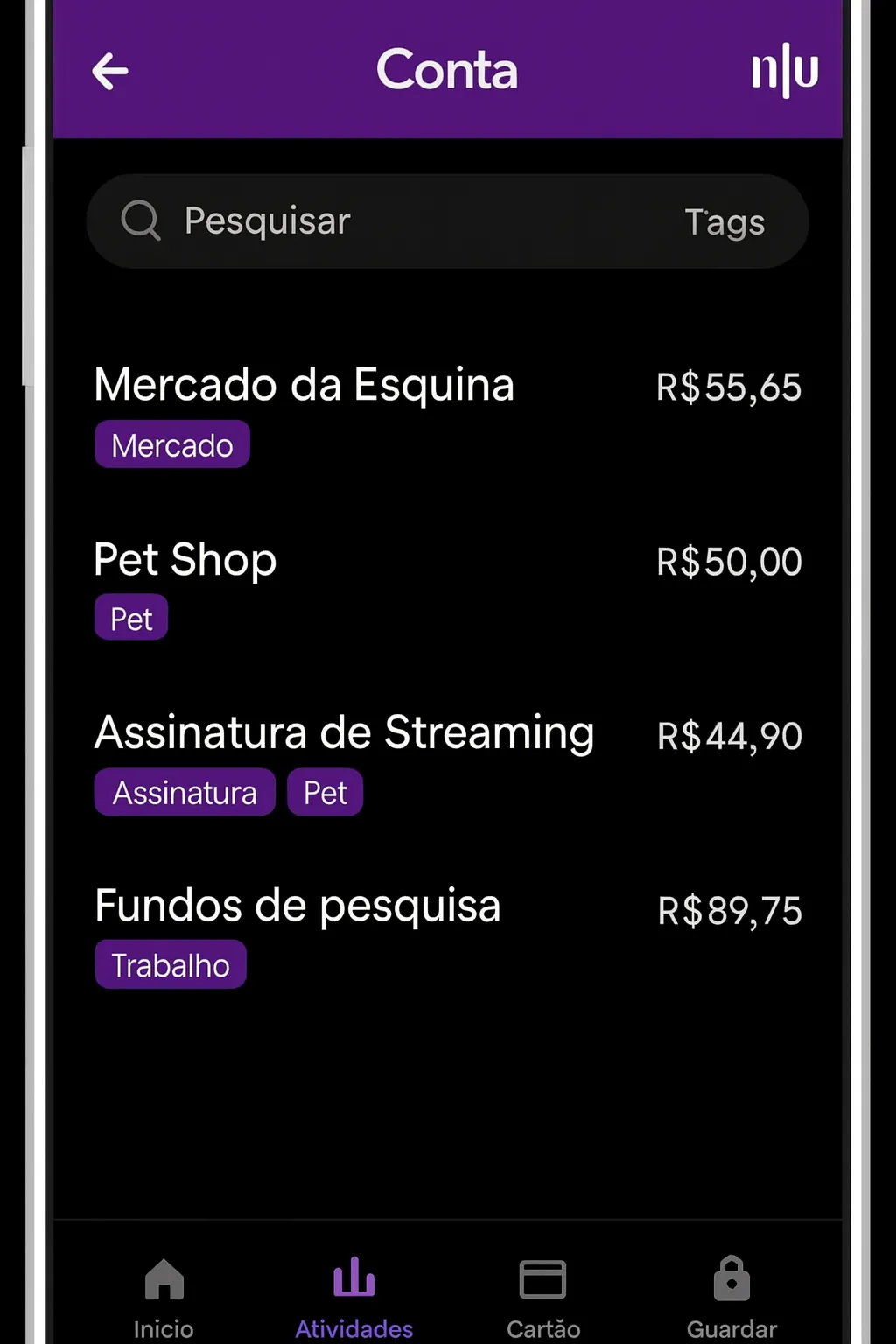Tap the Pet tag under Pet Shop
This screenshot has height=1344, width=896.
point(131,619)
